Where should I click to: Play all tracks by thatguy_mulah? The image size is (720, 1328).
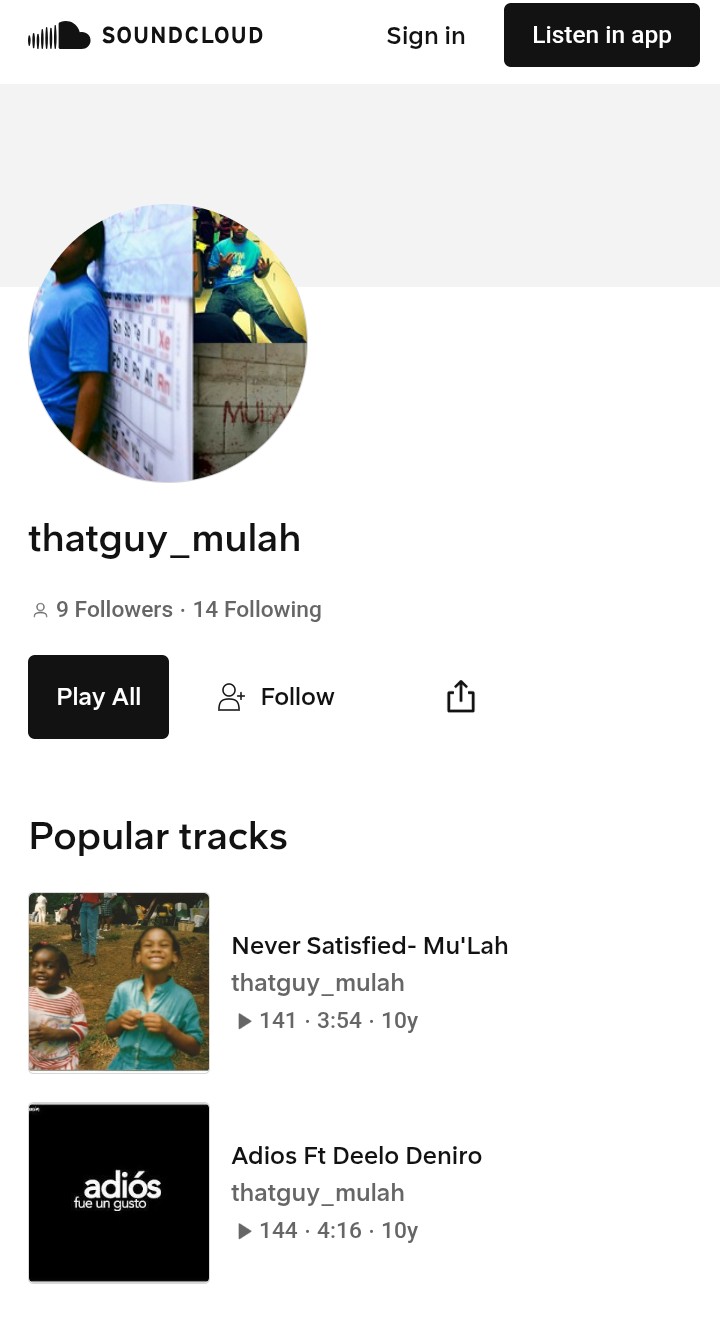(x=98, y=697)
